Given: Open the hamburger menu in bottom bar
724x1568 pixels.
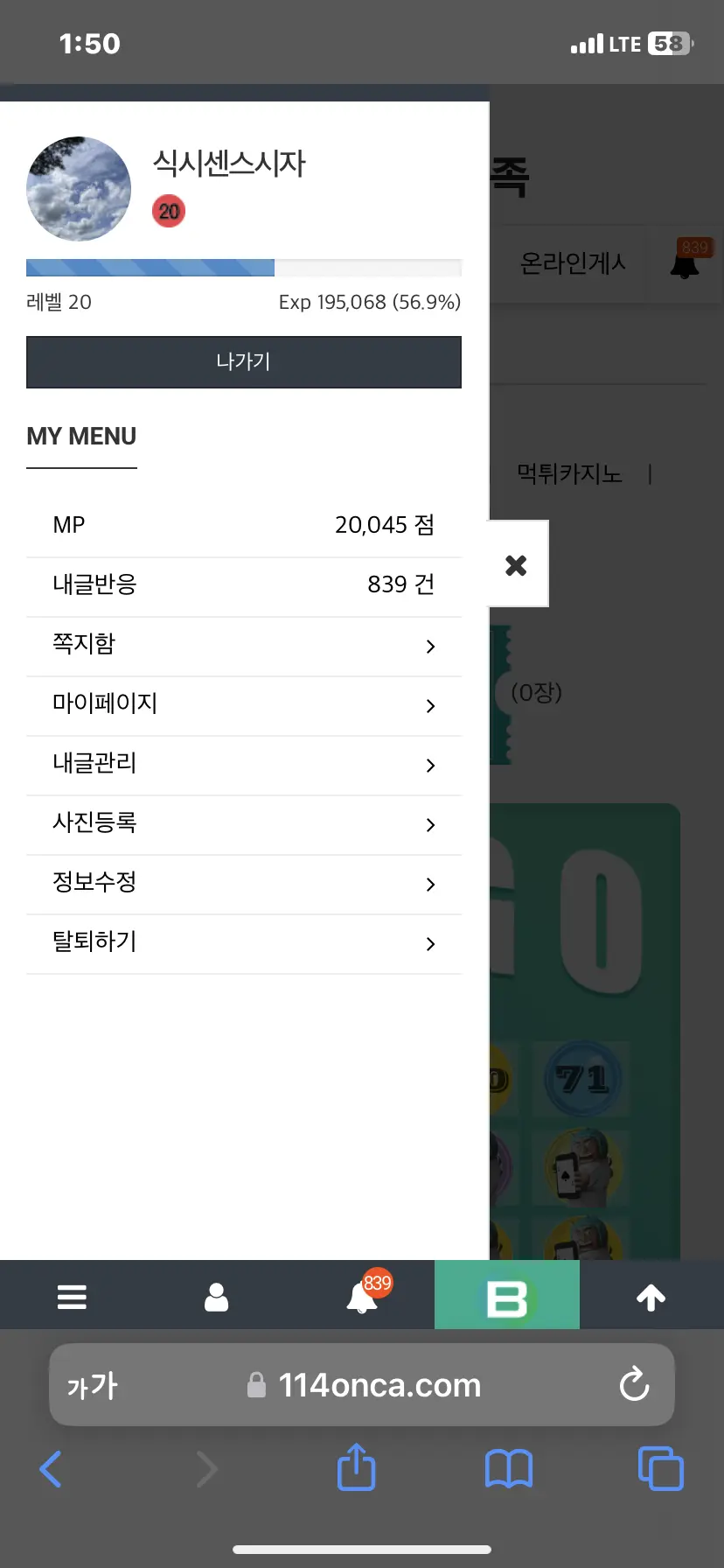Looking at the screenshot, I should pyautogui.click(x=72, y=1297).
